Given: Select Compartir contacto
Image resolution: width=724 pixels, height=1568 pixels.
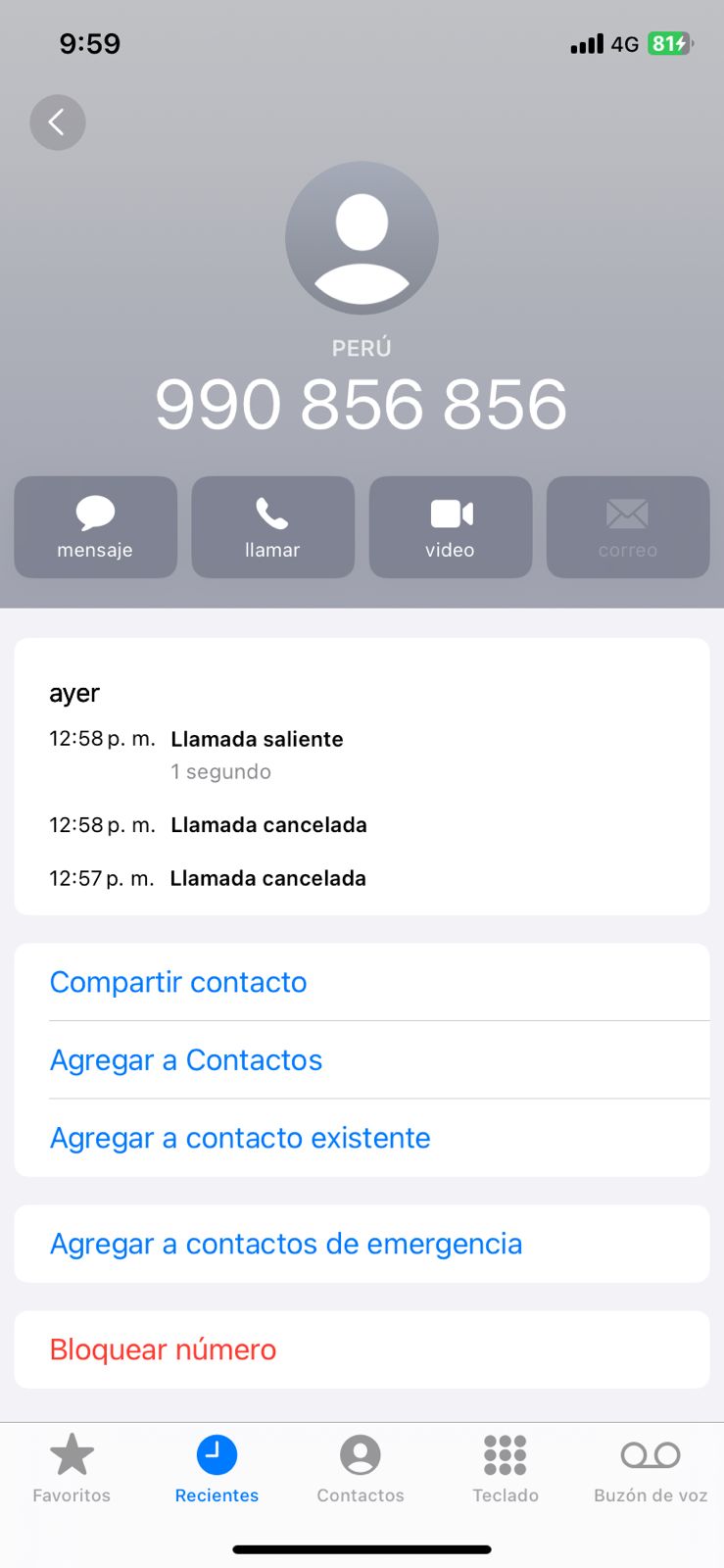Looking at the screenshot, I should [178, 982].
